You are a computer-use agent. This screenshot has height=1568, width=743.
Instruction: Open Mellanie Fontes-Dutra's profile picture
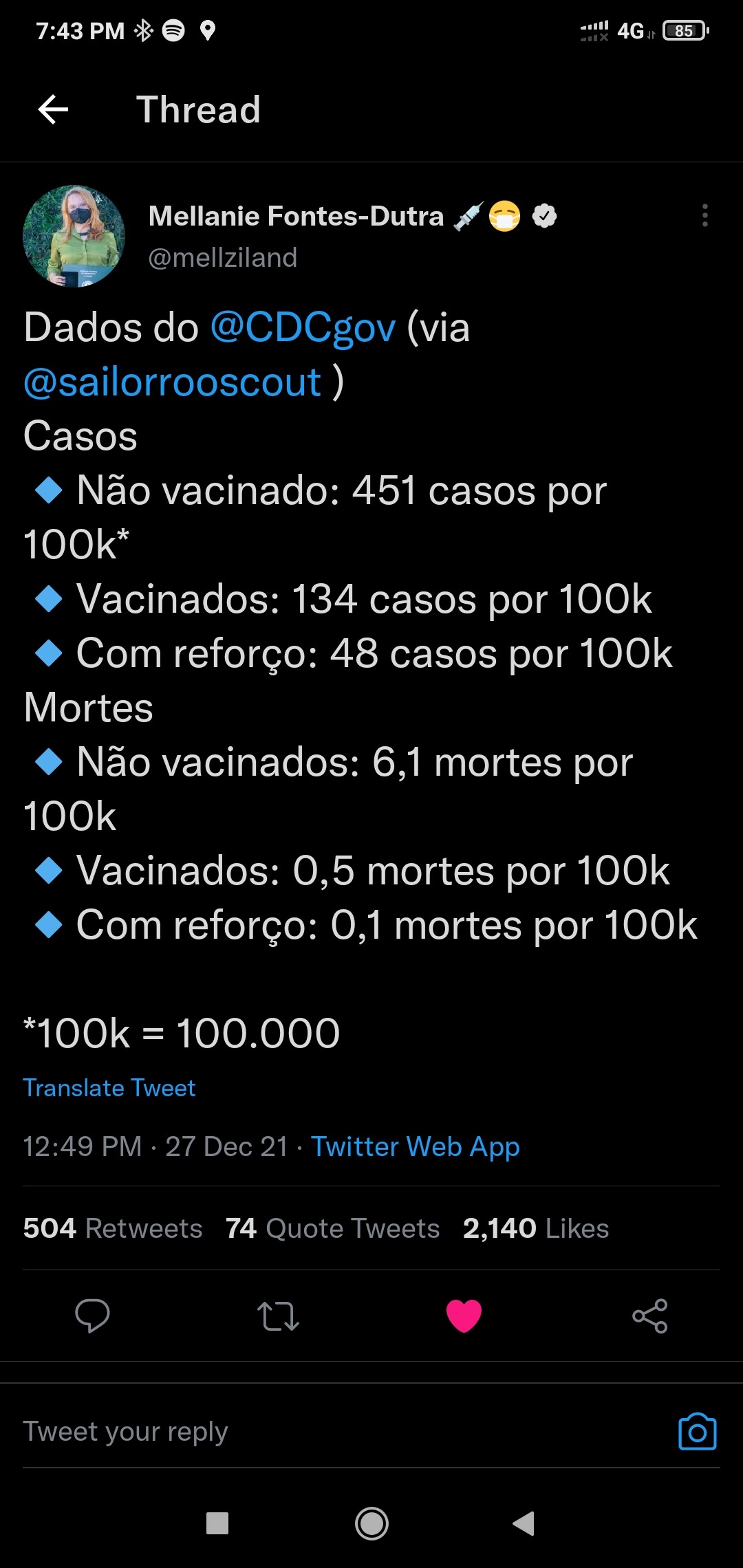[x=74, y=236]
